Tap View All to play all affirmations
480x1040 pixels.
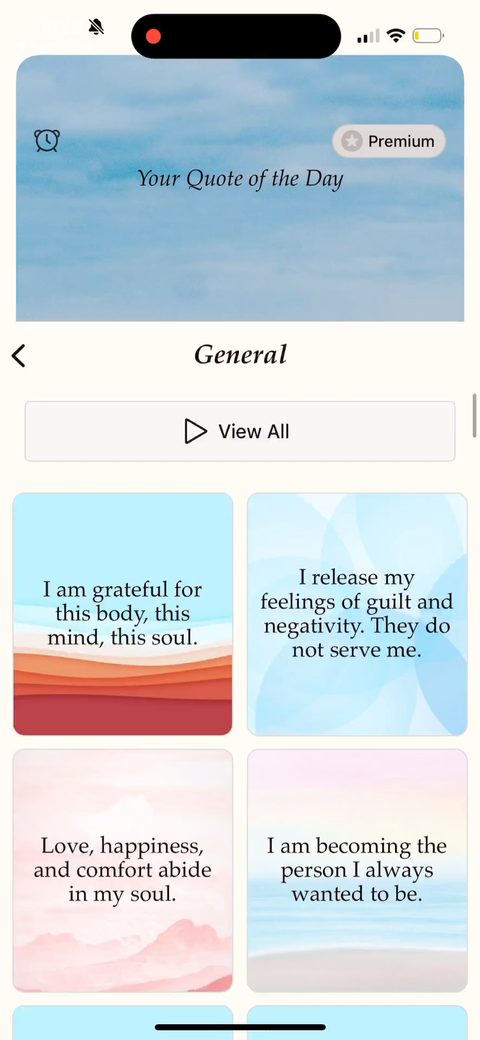pos(240,431)
